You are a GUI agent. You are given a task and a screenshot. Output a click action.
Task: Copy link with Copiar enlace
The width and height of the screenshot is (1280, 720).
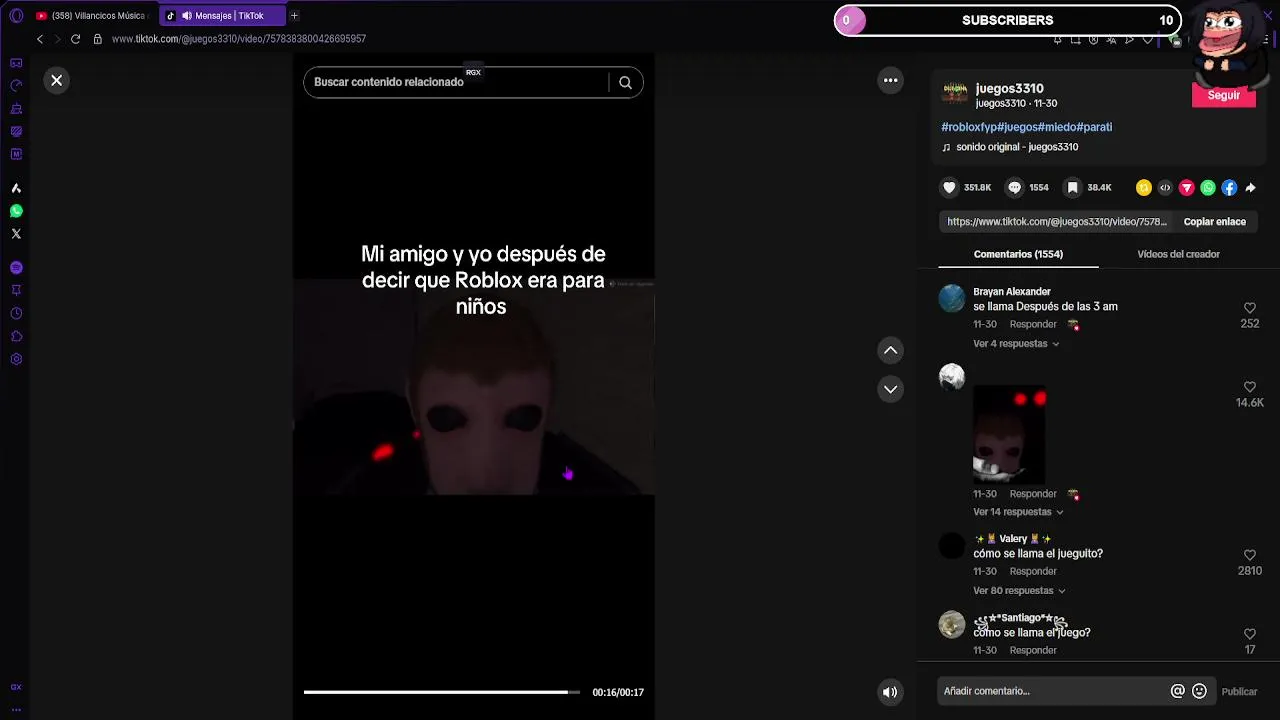click(1214, 222)
